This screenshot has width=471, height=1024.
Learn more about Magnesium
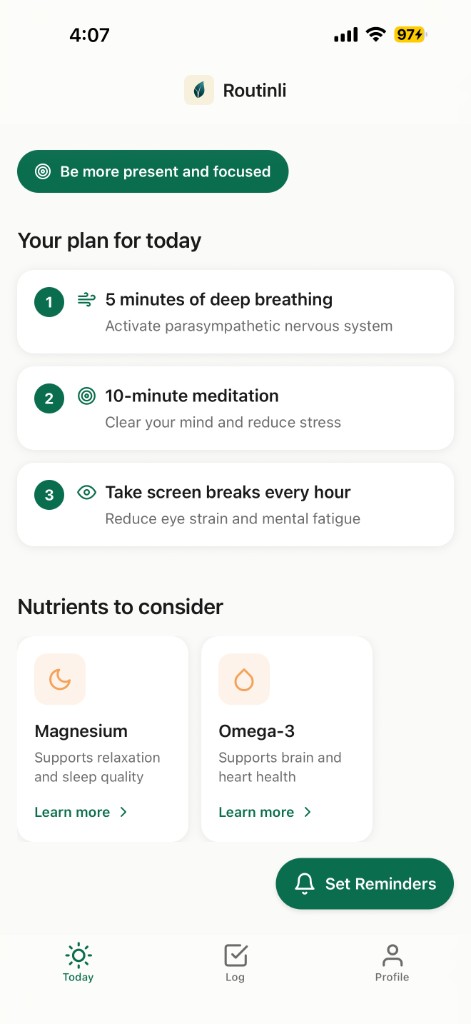click(x=81, y=812)
